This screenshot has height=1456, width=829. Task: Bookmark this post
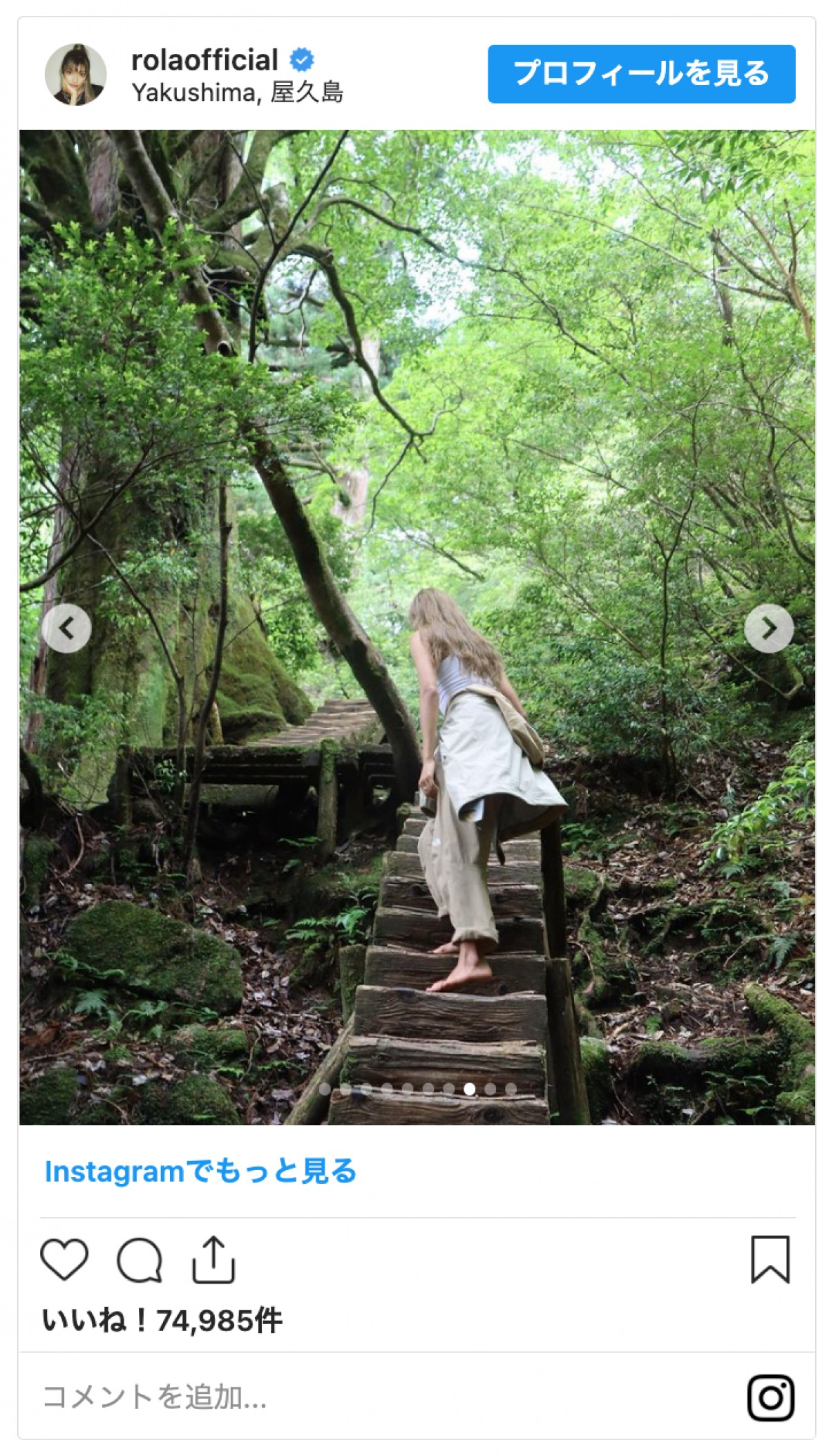[x=770, y=1259]
